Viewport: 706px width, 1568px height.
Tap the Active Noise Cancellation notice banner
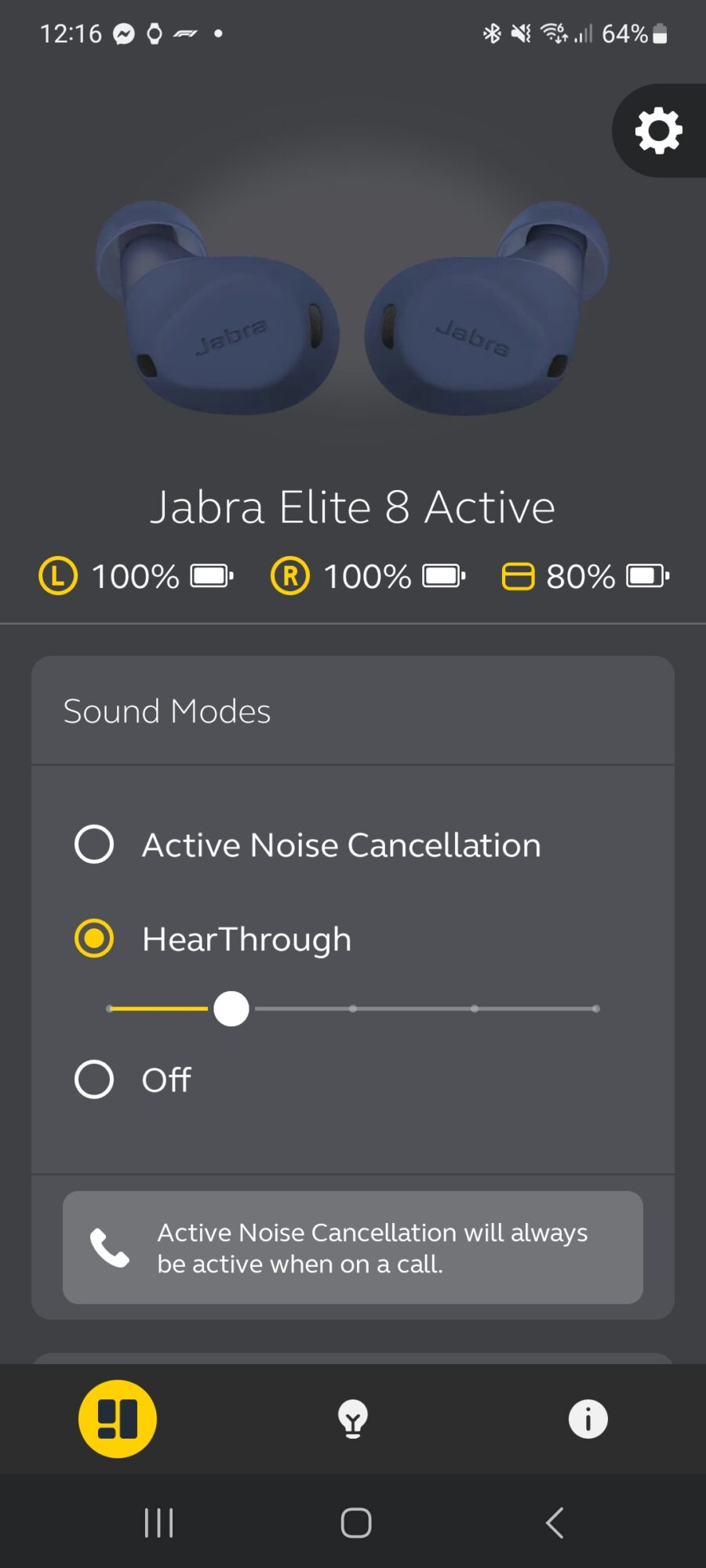353,1247
